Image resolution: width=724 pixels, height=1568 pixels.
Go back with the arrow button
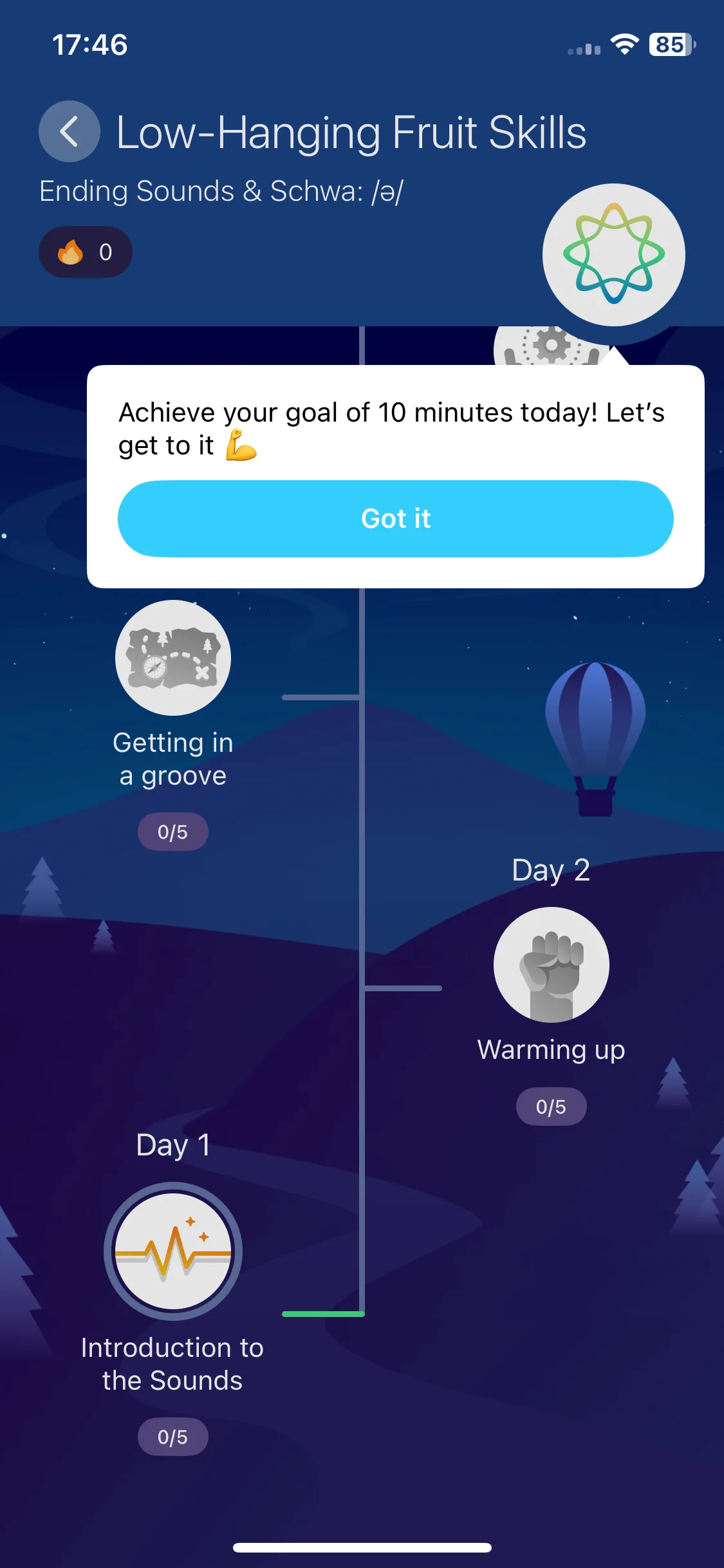pyautogui.click(x=70, y=131)
